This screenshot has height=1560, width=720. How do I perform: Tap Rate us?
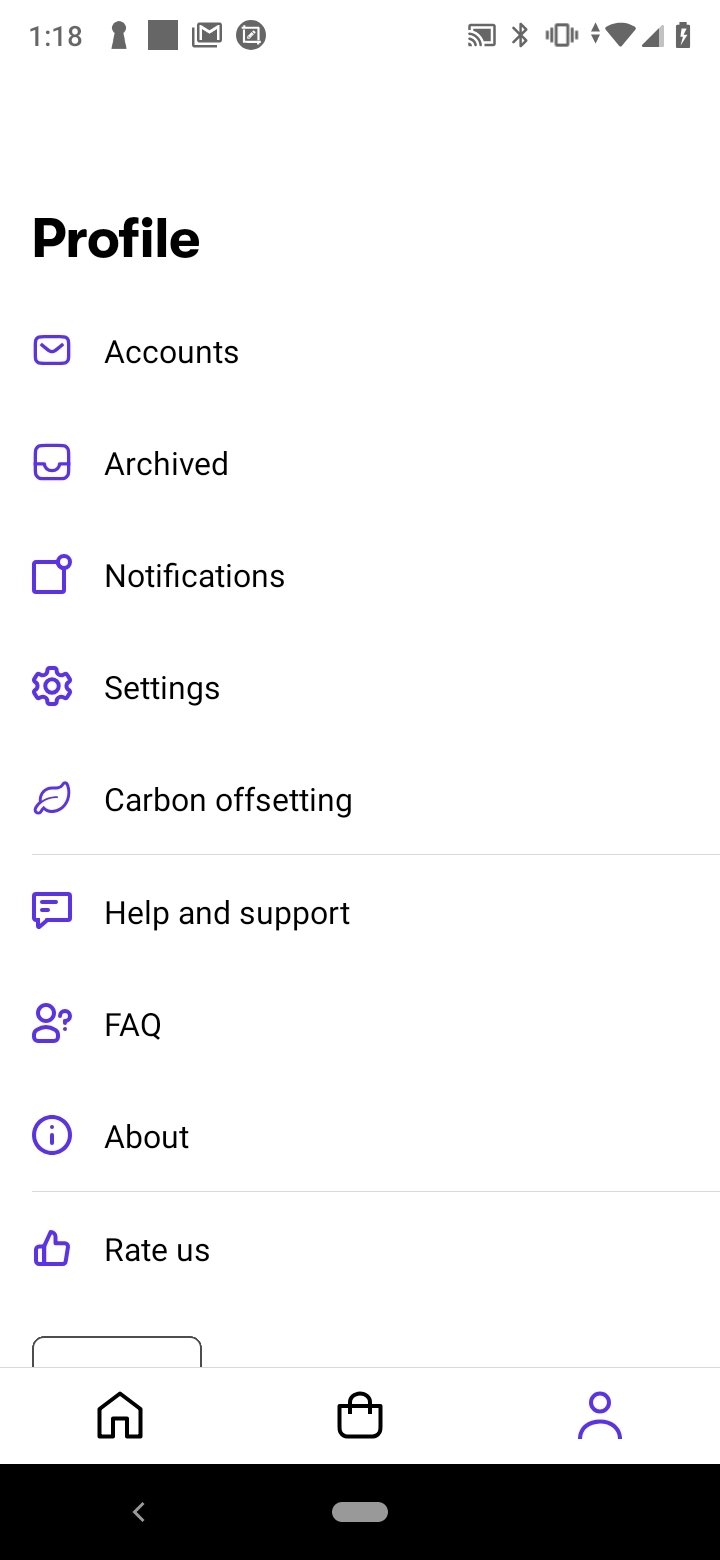click(360, 1250)
